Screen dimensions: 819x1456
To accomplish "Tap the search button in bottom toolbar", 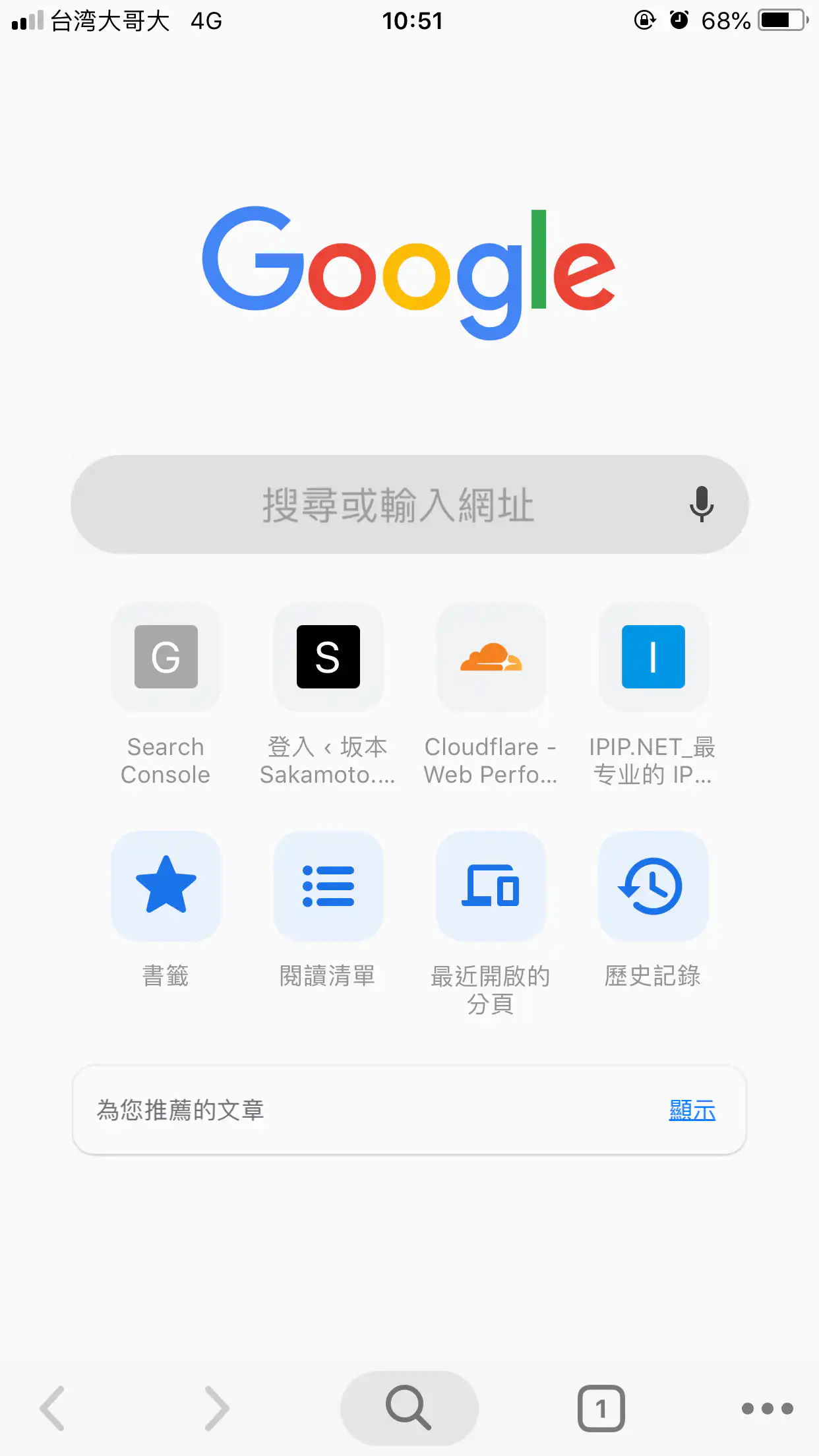I will [x=409, y=1409].
